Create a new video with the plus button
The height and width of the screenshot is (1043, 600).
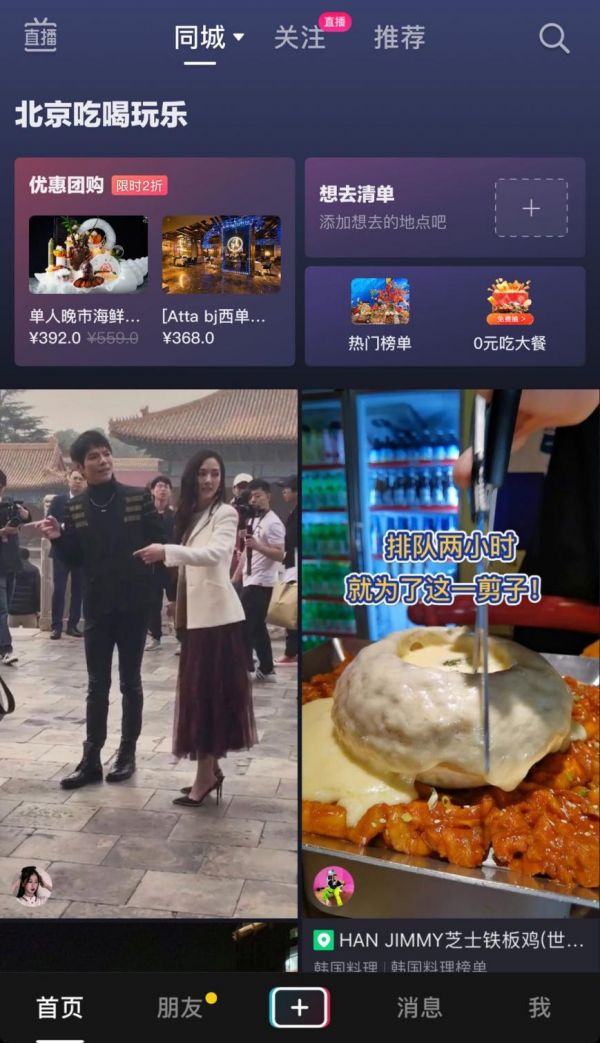tap(299, 1007)
